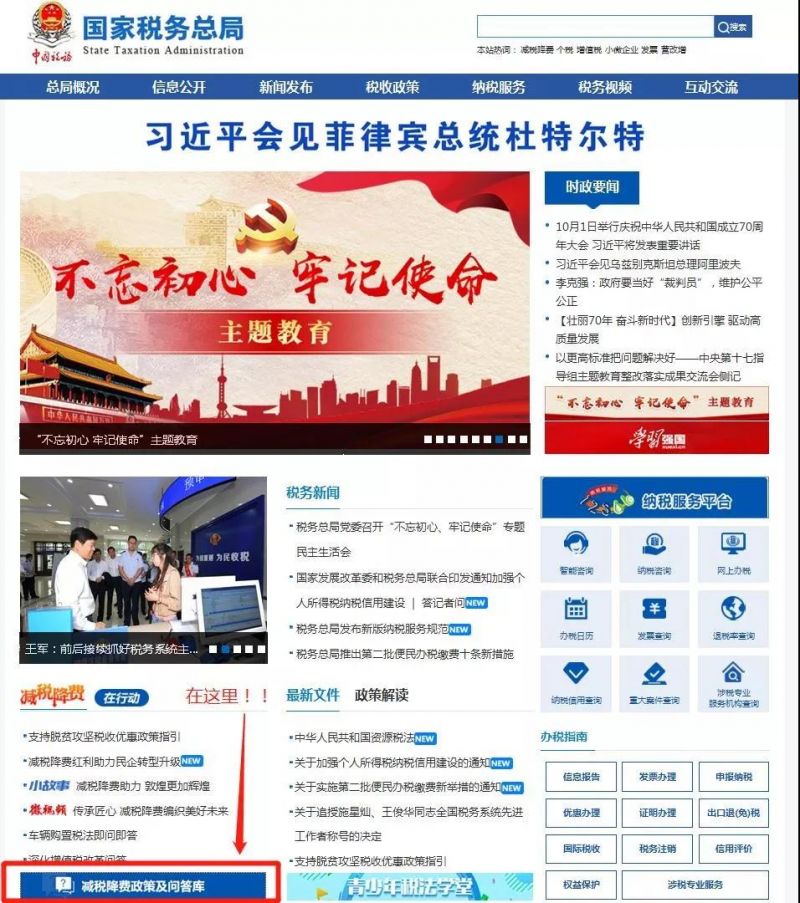The height and width of the screenshot is (903, 800).
Task: Open 出口退(免)税 guide button
Action: click(x=733, y=813)
